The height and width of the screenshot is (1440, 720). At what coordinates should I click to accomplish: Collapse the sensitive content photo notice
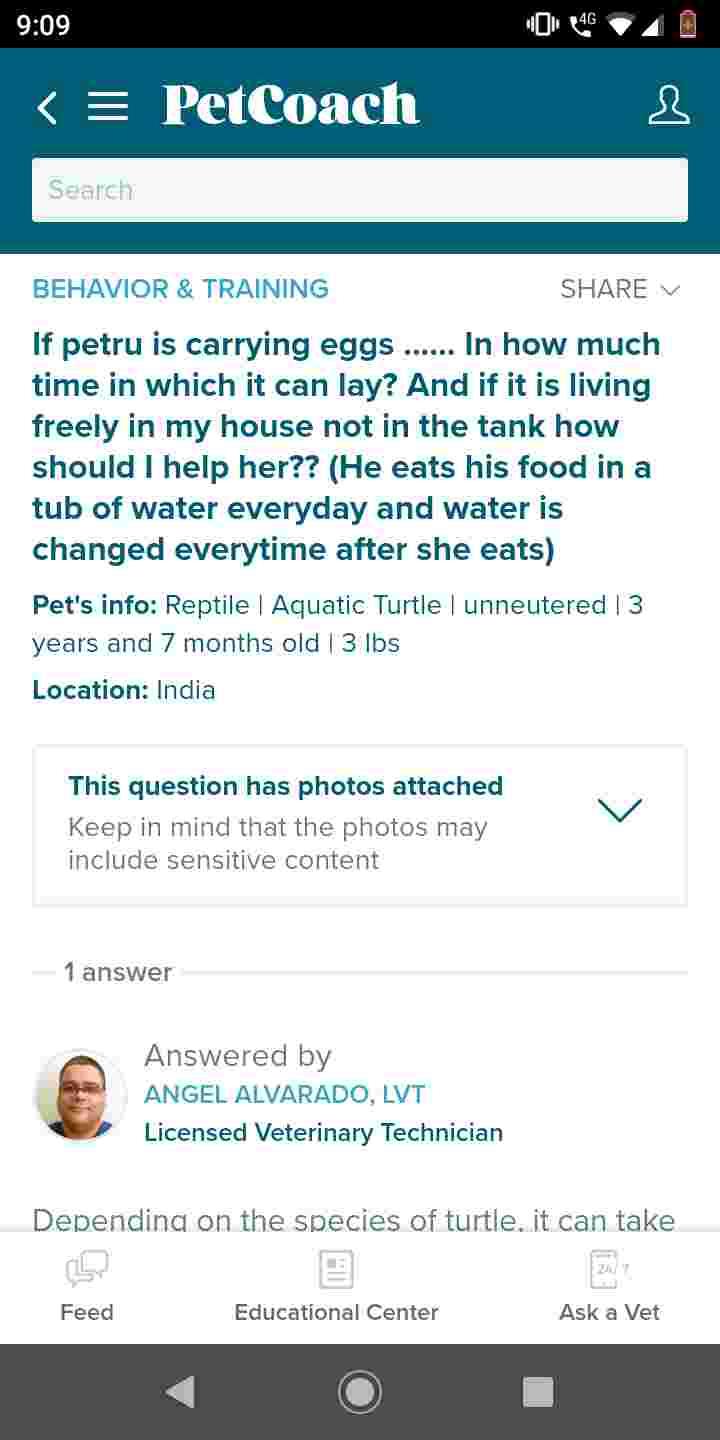(620, 808)
